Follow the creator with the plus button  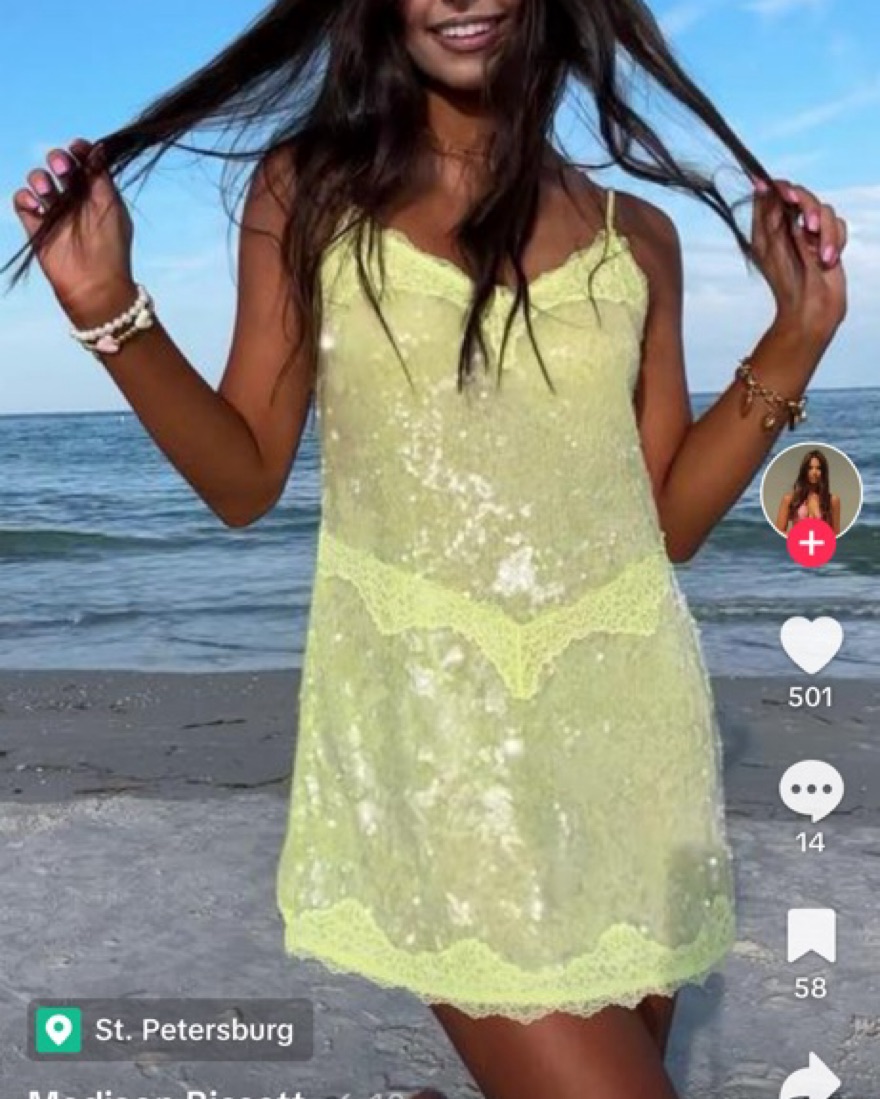(811, 544)
